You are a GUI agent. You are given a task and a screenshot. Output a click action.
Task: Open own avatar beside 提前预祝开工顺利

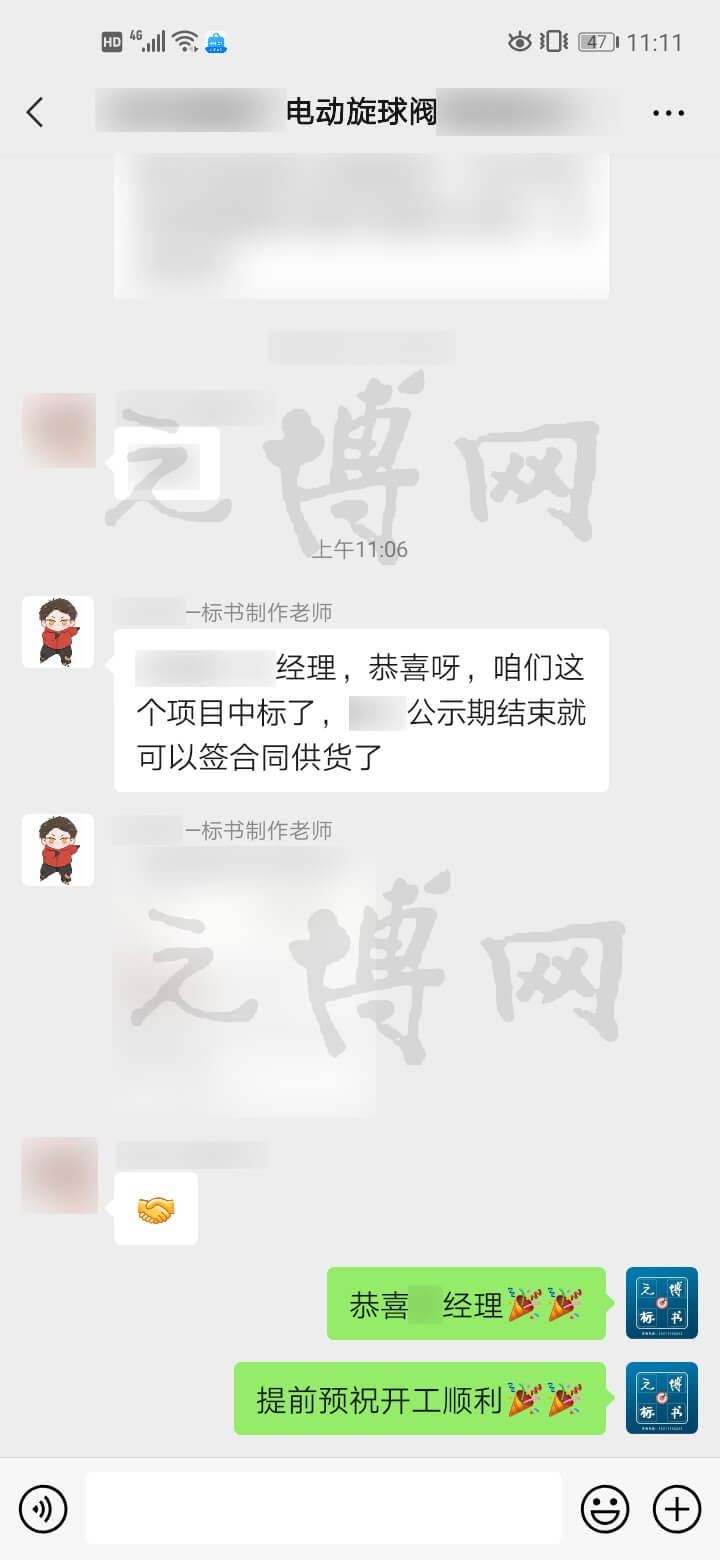(661, 1398)
